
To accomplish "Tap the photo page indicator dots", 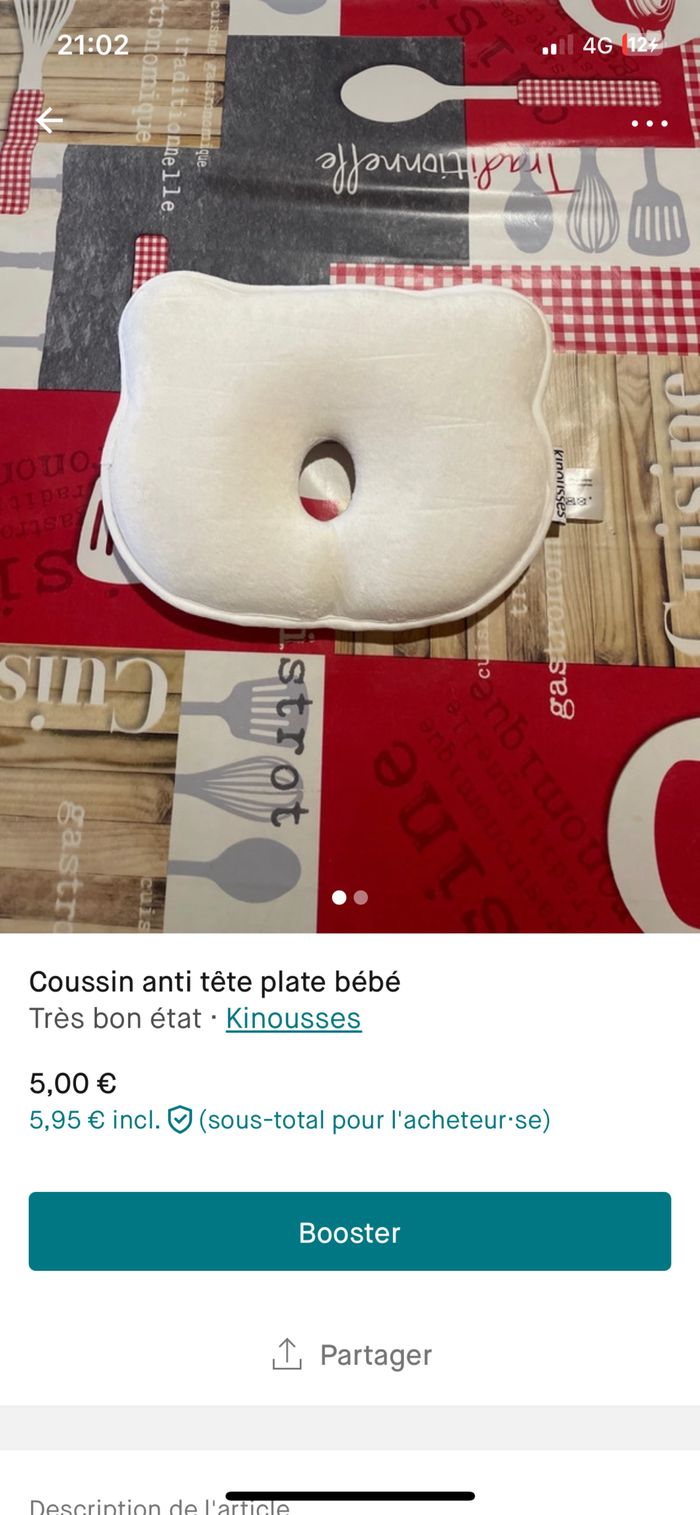I will click(x=350, y=898).
